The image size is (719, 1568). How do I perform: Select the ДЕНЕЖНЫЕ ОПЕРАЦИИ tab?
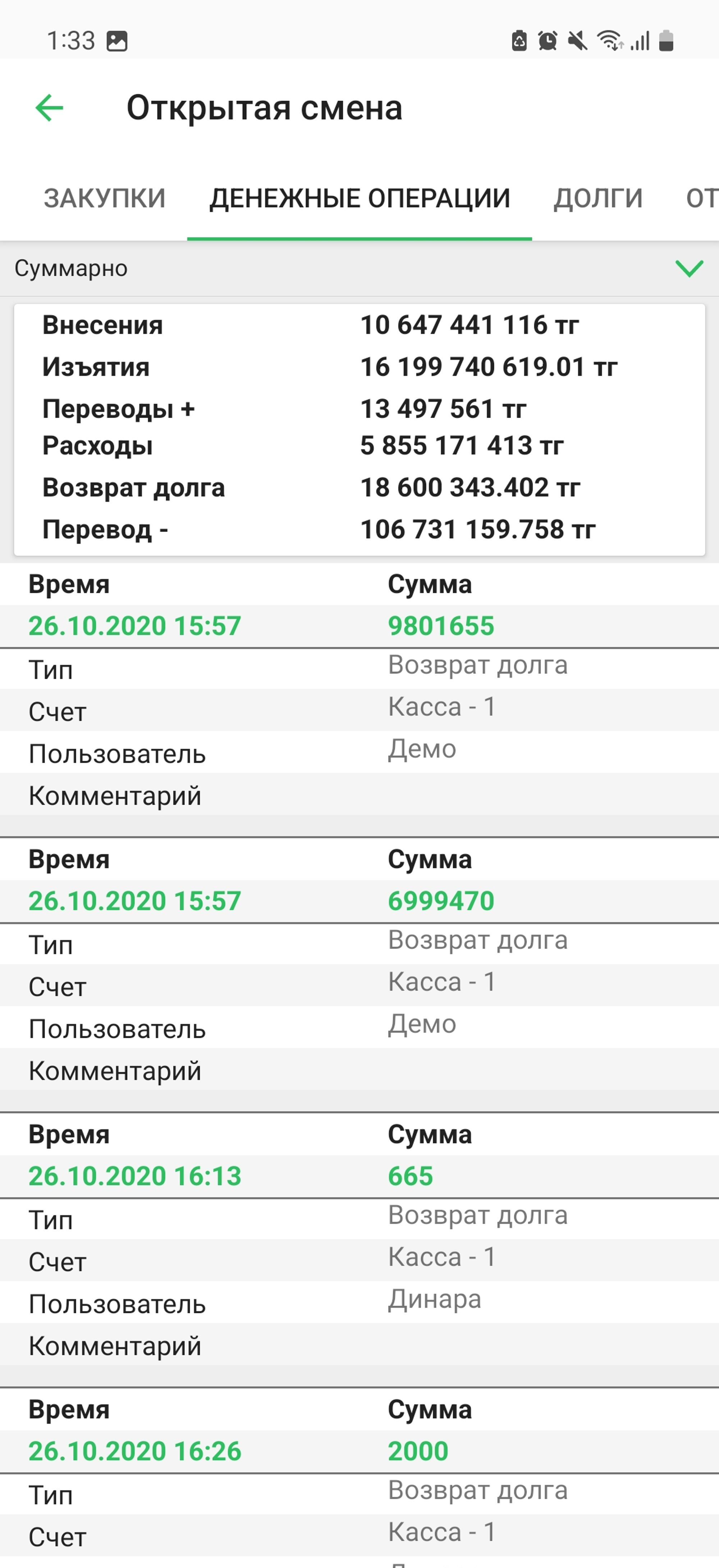(x=359, y=199)
